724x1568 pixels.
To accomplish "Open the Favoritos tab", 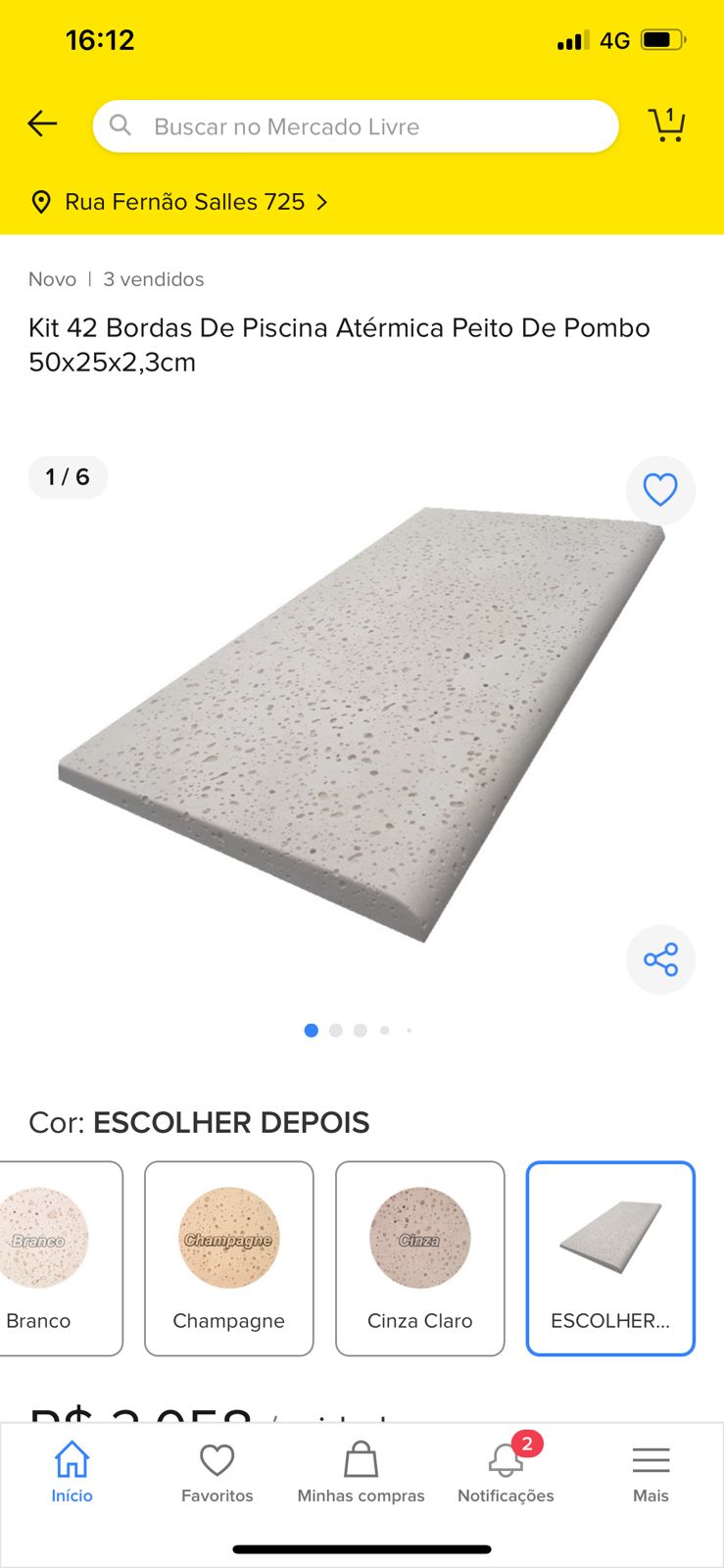I will [x=217, y=1472].
